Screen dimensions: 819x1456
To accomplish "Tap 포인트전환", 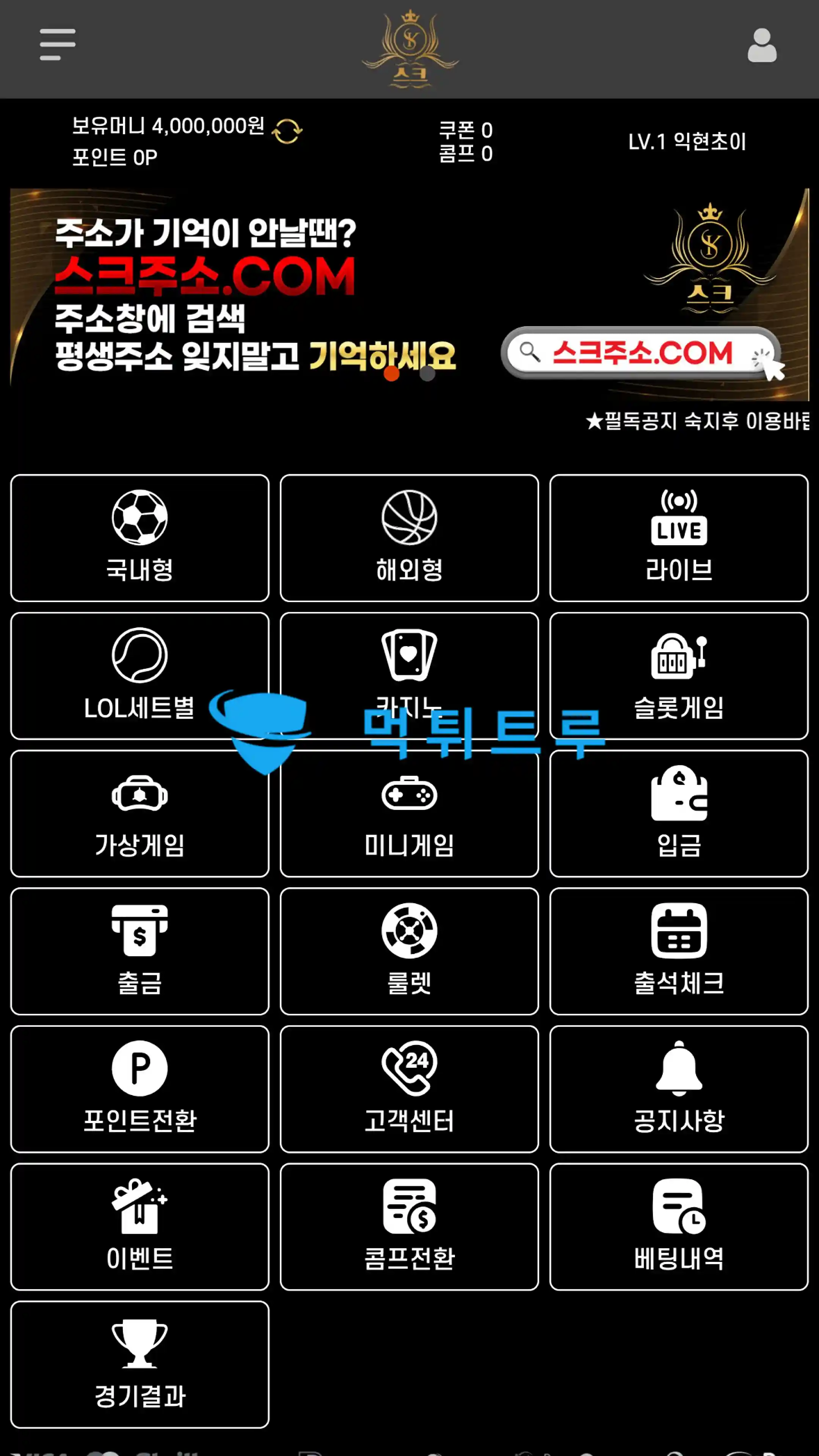I will [x=140, y=1089].
